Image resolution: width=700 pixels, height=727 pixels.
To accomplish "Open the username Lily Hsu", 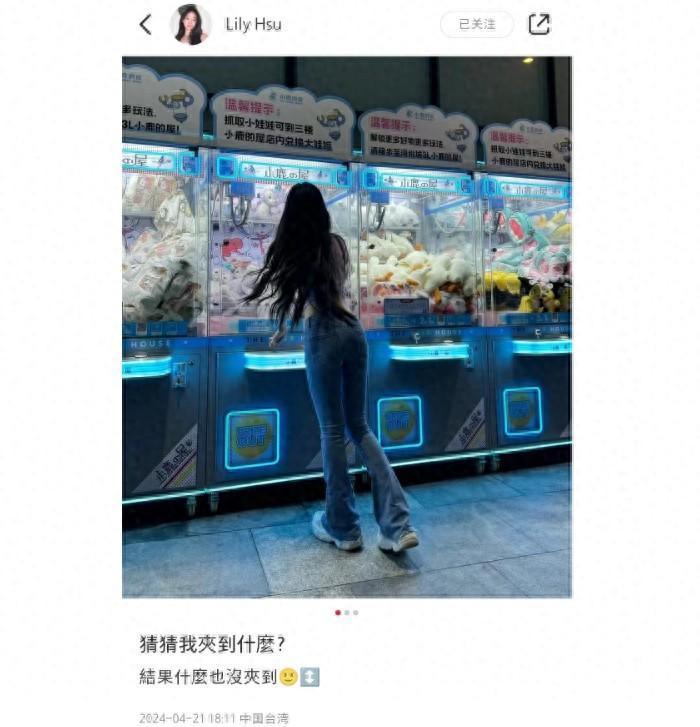I will [x=253, y=24].
